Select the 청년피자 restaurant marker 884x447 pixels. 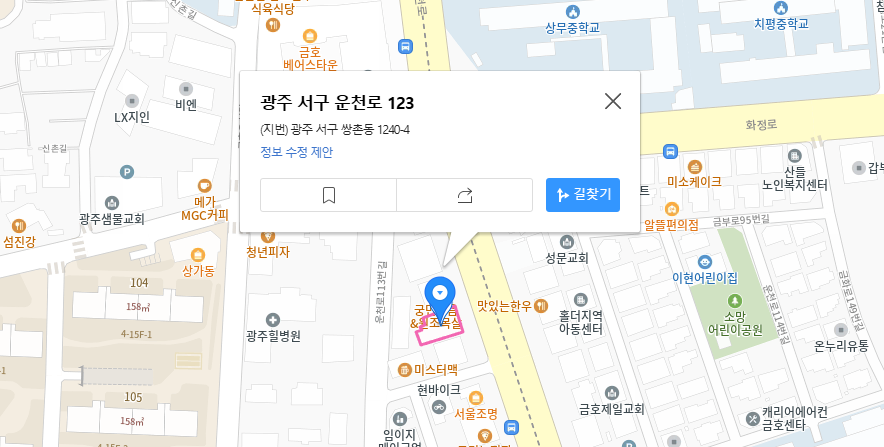click(267, 252)
